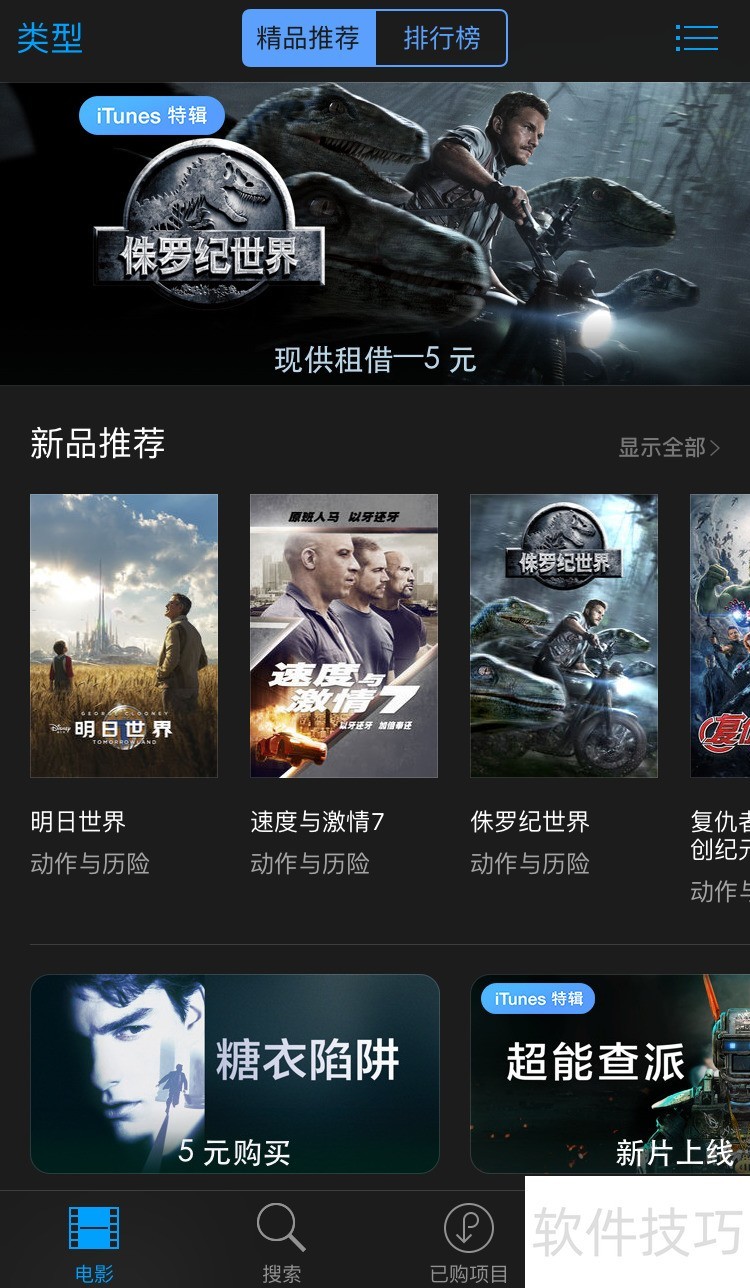This screenshot has height=1288, width=750.
Task: Open the 糖衣陷阱 5 元购买 card
Action: (235, 1073)
